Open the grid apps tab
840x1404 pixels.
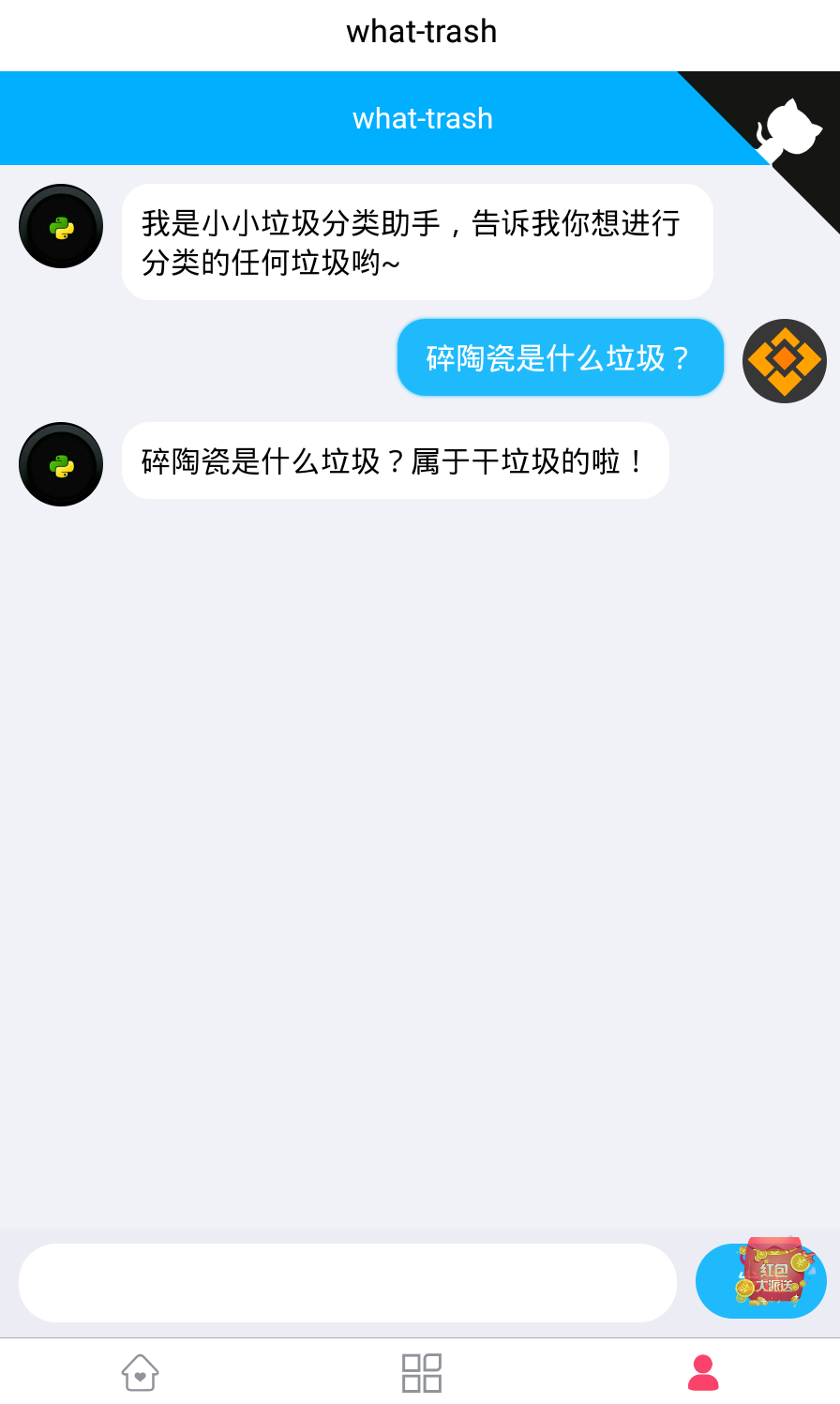pyautogui.click(x=421, y=1372)
